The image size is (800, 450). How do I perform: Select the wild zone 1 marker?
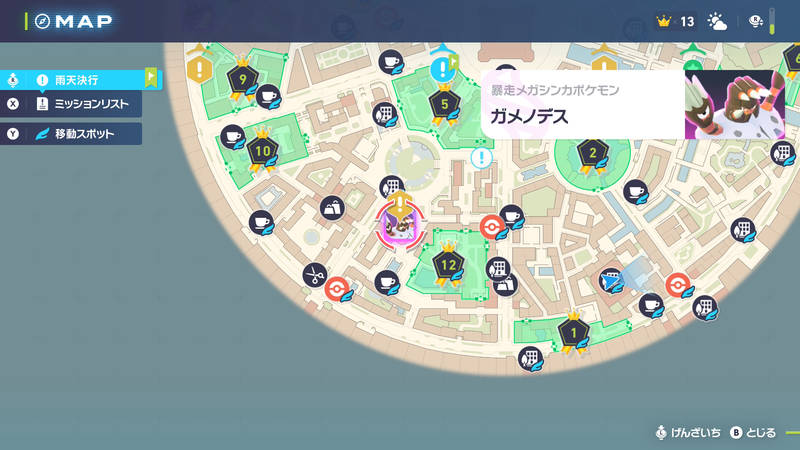[573, 330]
